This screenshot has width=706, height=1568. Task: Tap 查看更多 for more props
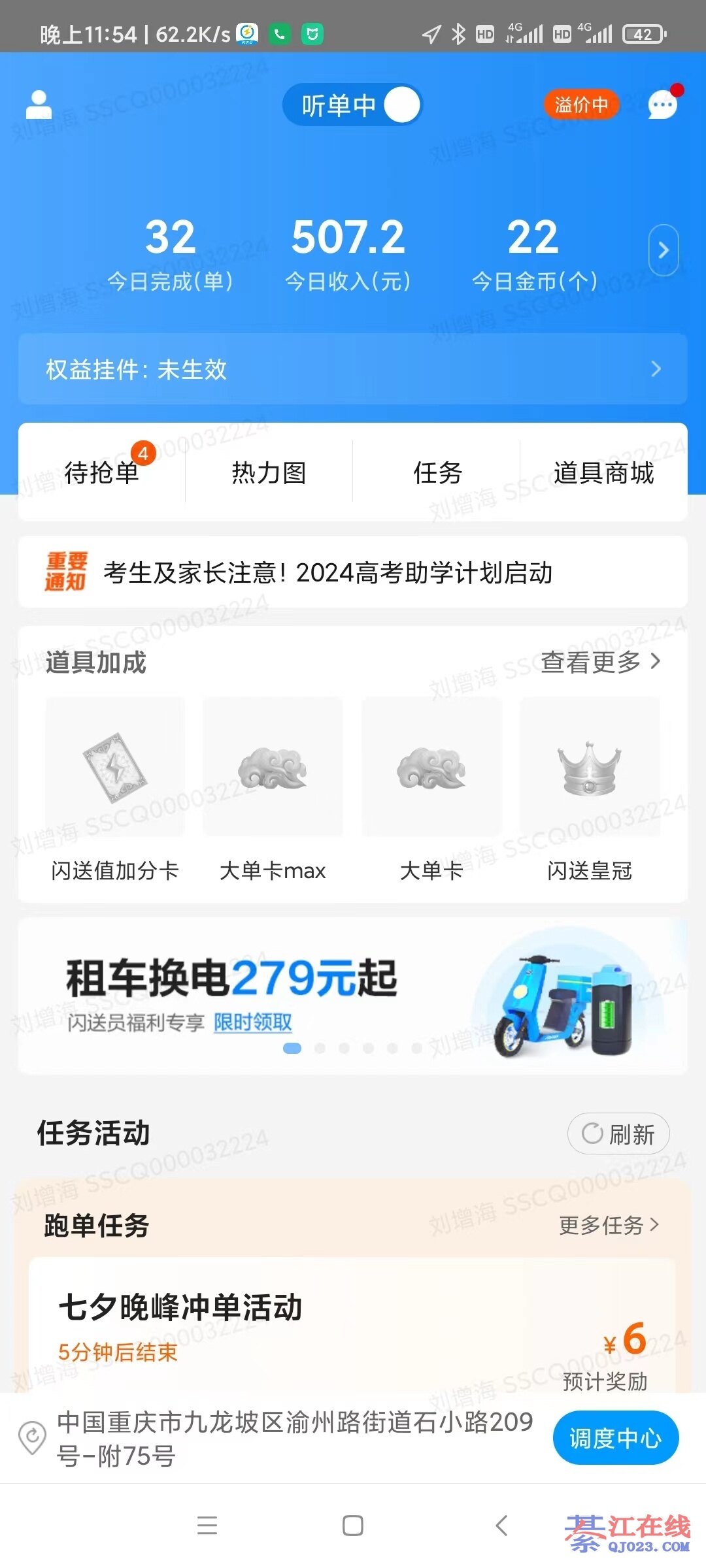click(x=600, y=662)
